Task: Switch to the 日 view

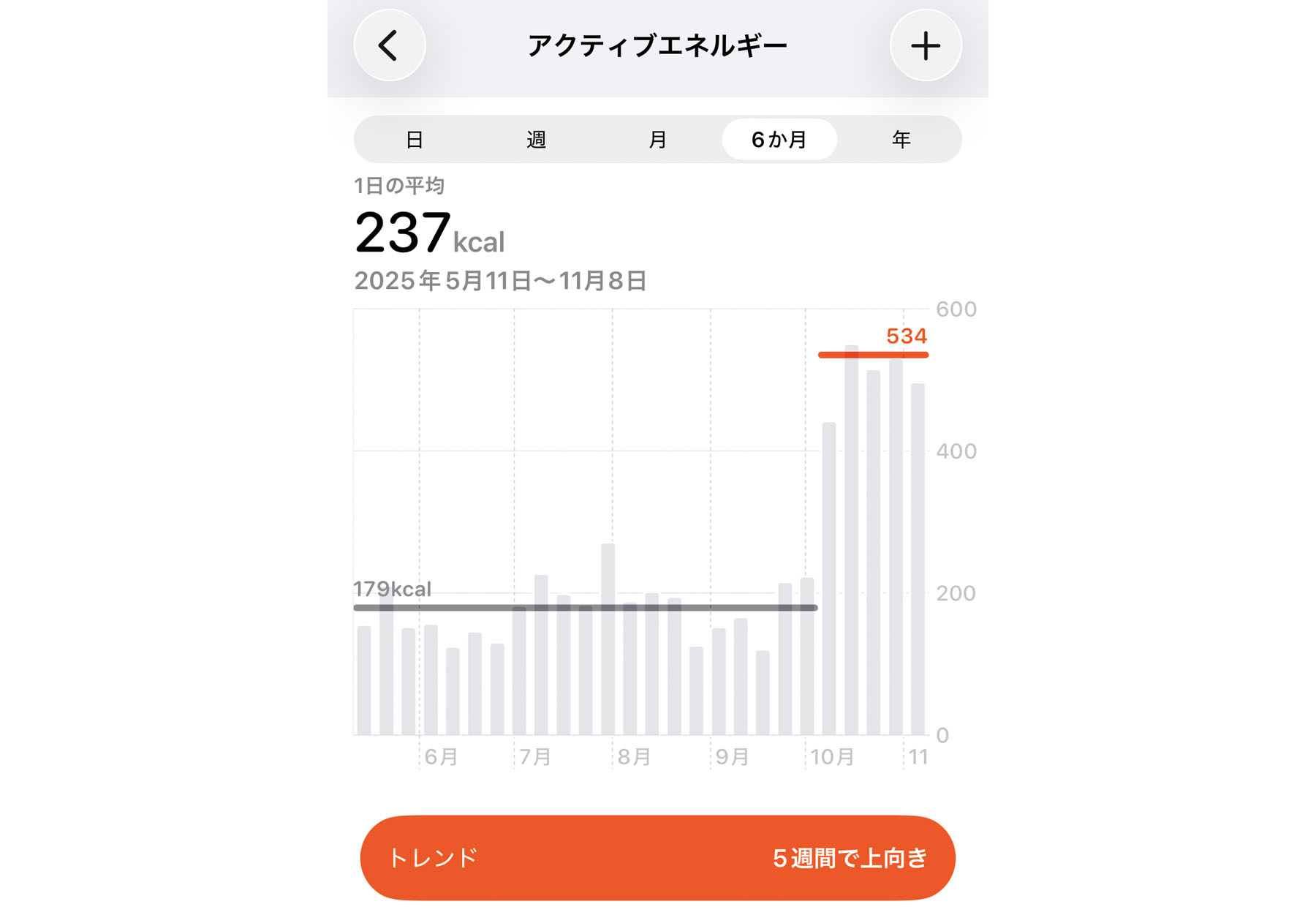Action: [x=415, y=140]
